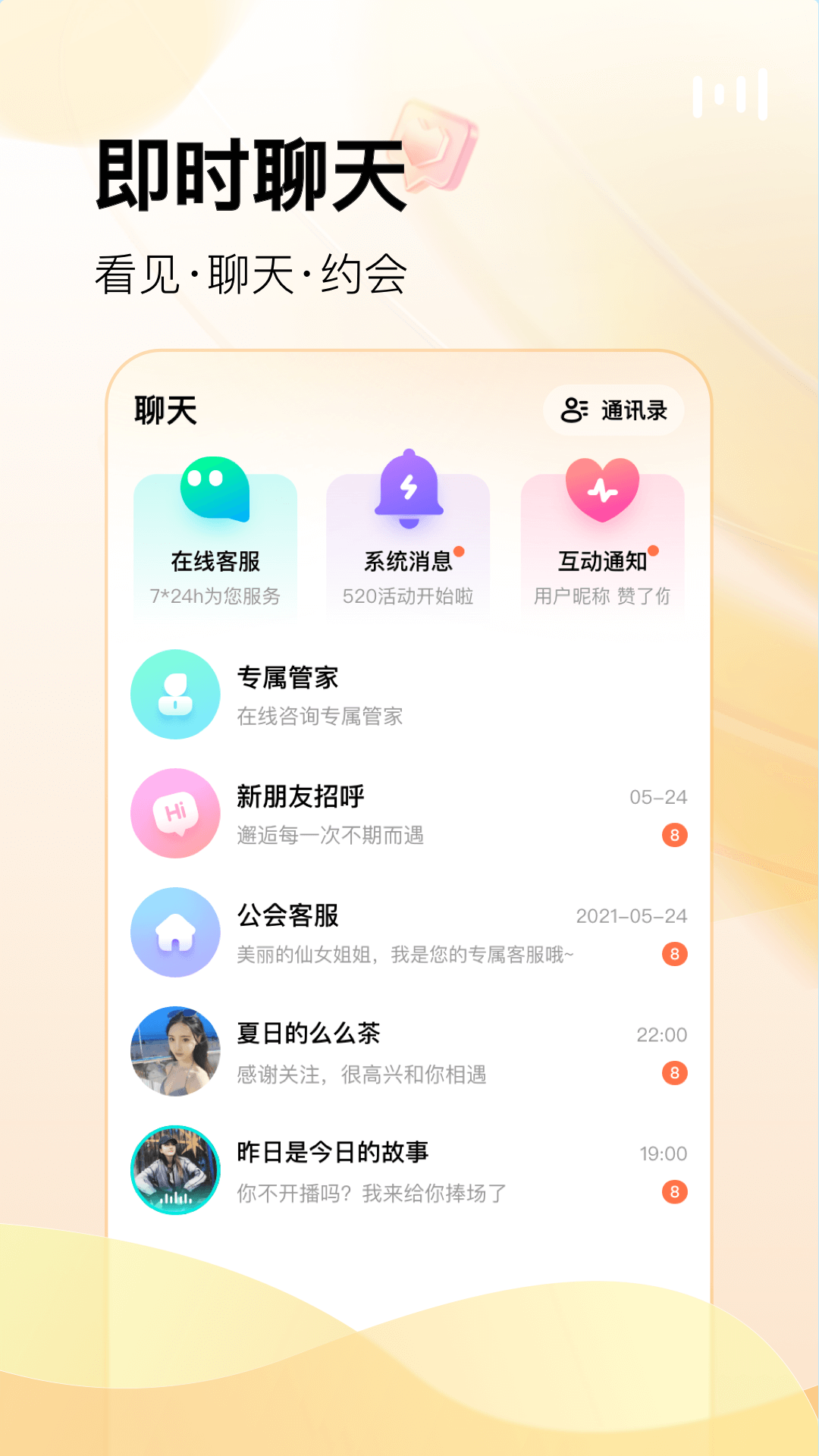Open the 昨日是今日的故事 profile thumbnail
Viewport: 819px width, 1456px height.
[175, 1169]
